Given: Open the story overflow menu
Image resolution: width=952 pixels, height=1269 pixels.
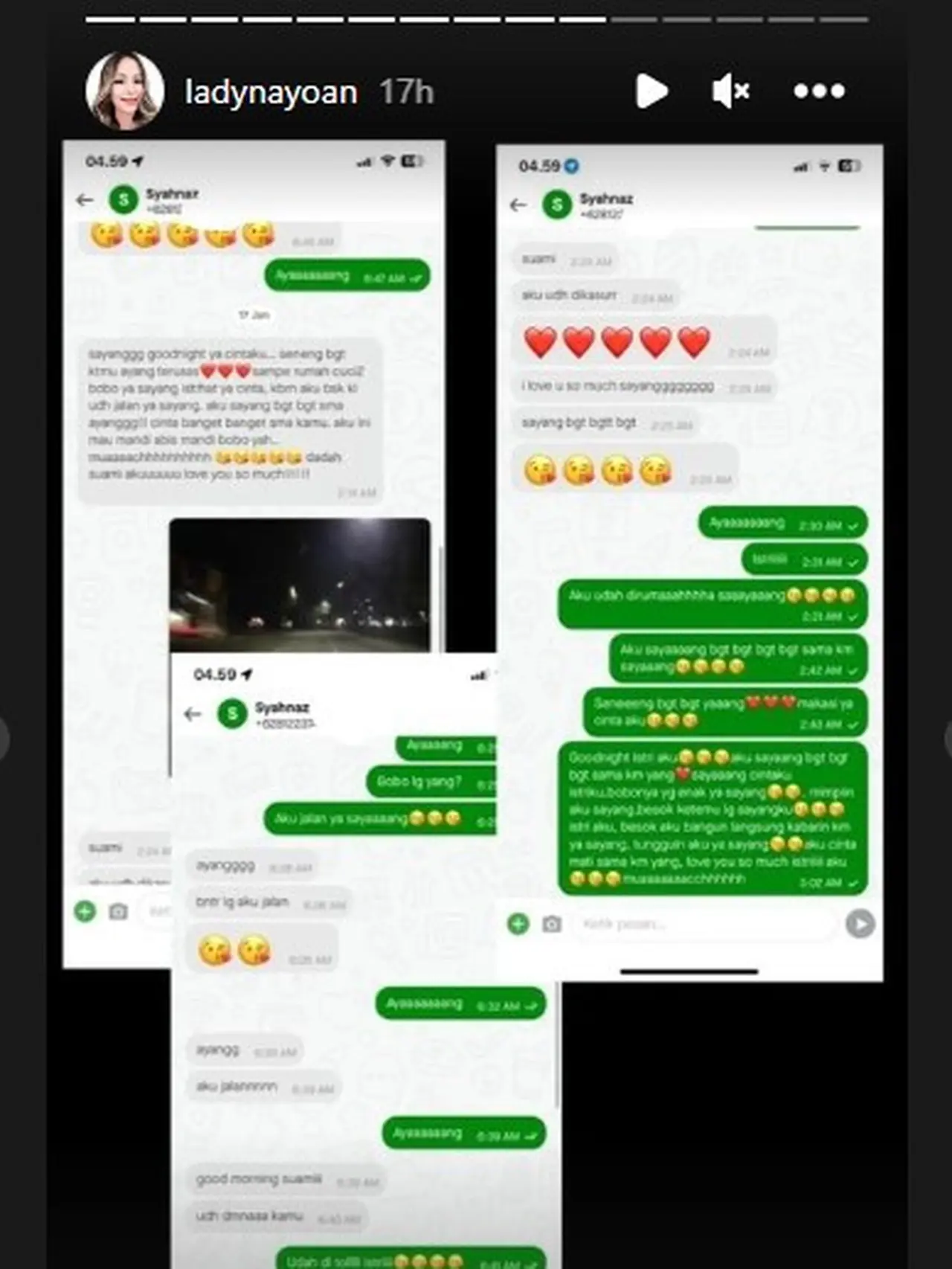Looking at the screenshot, I should pos(819,91).
